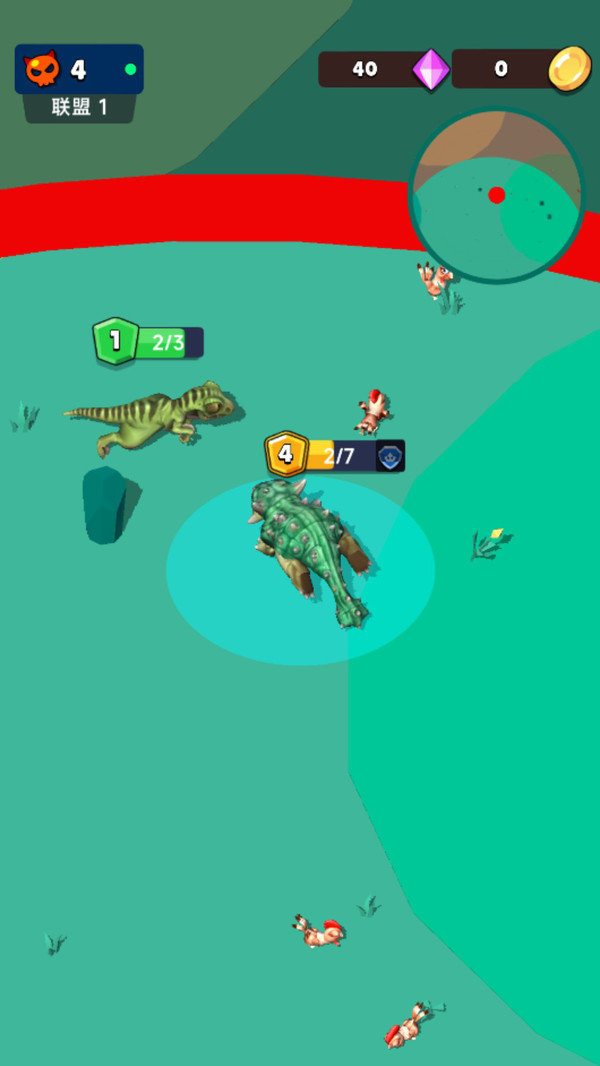The width and height of the screenshot is (600, 1066).
Task: Open the 联盟 1 league panel
Action: pyautogui.click(x=79, y=108)
